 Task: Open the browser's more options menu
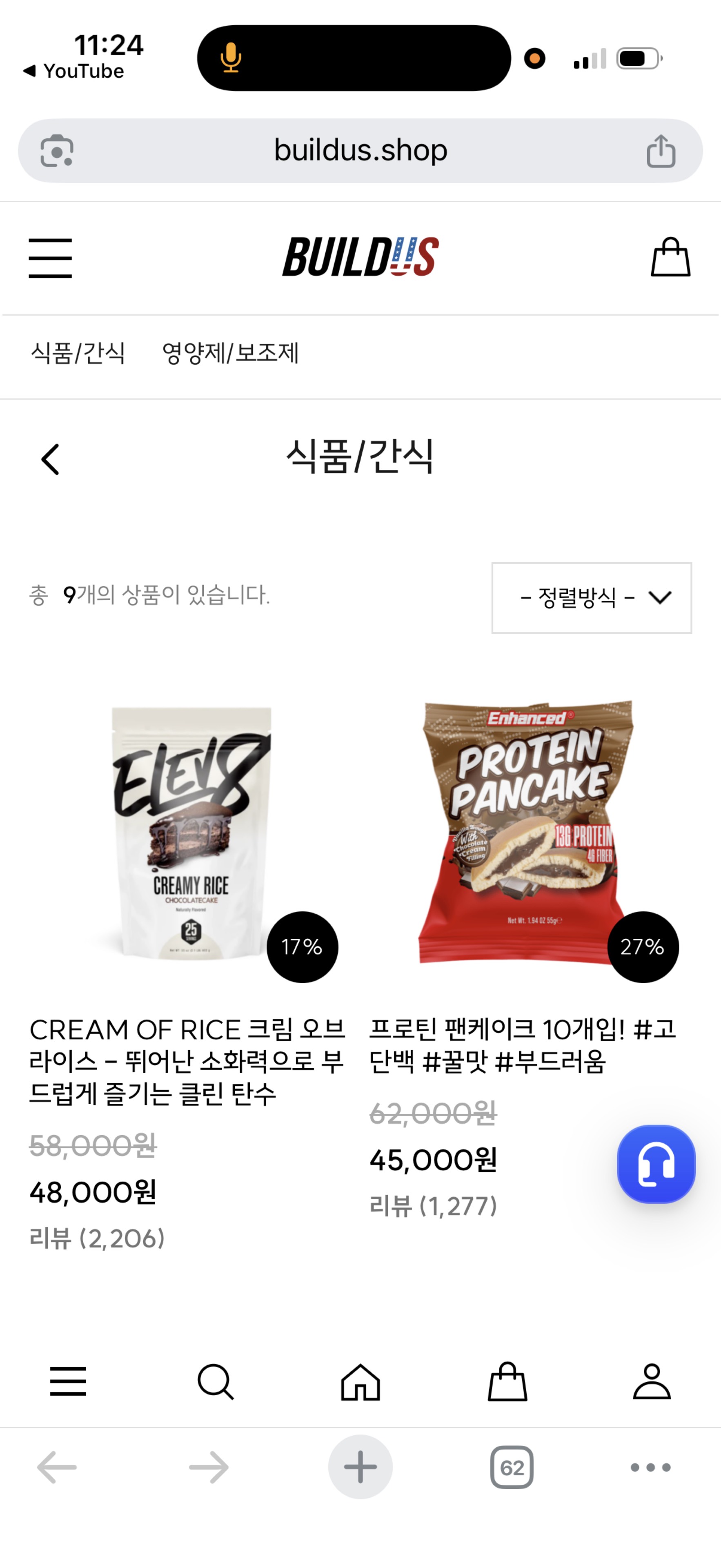(650, 1467)
